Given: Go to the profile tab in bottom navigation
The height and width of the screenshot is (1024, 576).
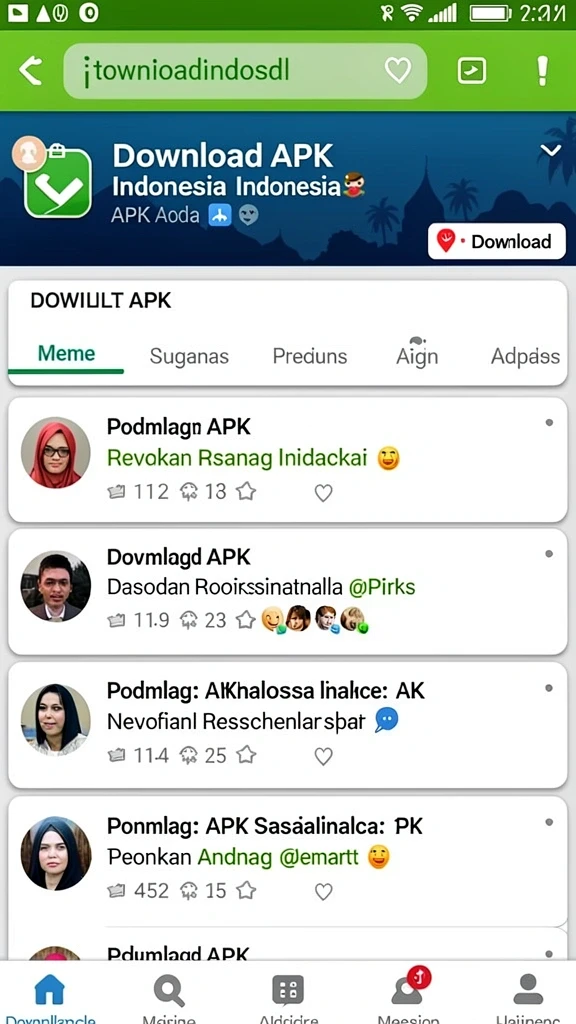Looking at the screenshot, I should click(528, 994).
